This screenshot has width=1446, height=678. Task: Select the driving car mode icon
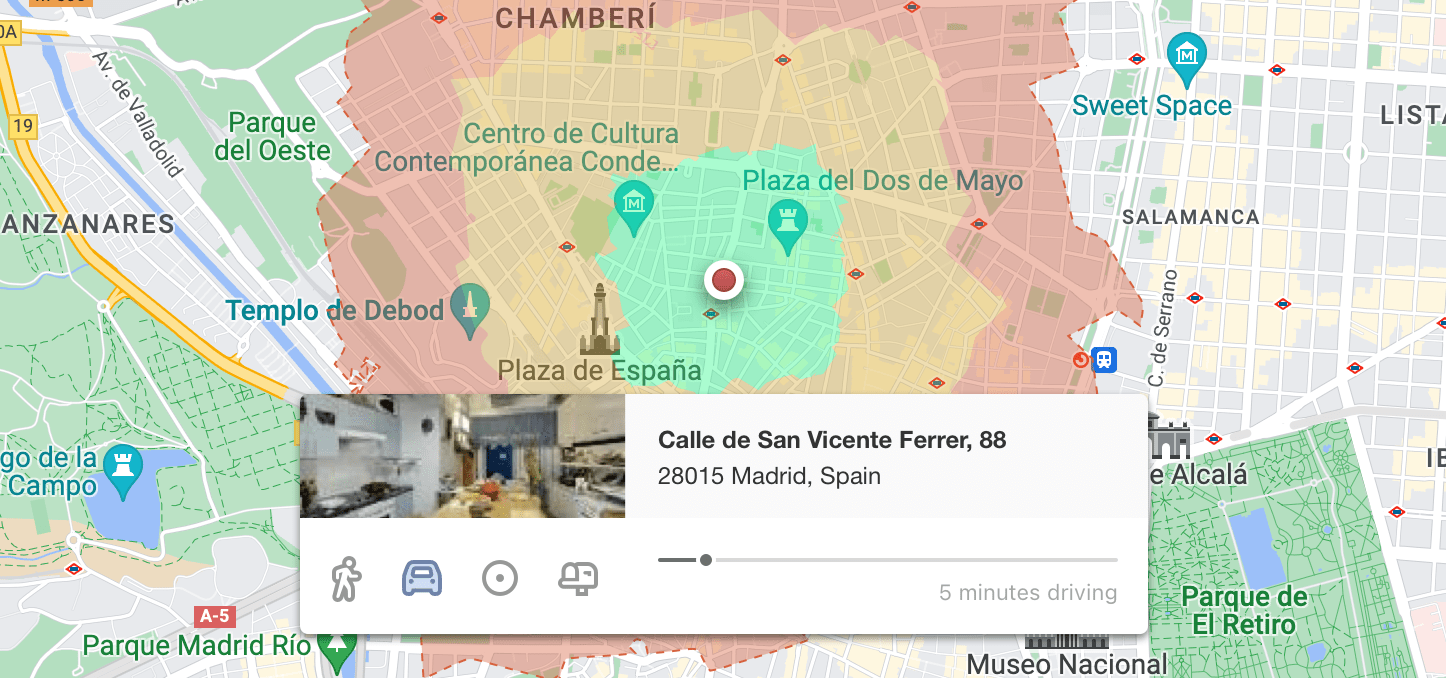(422, 578)
